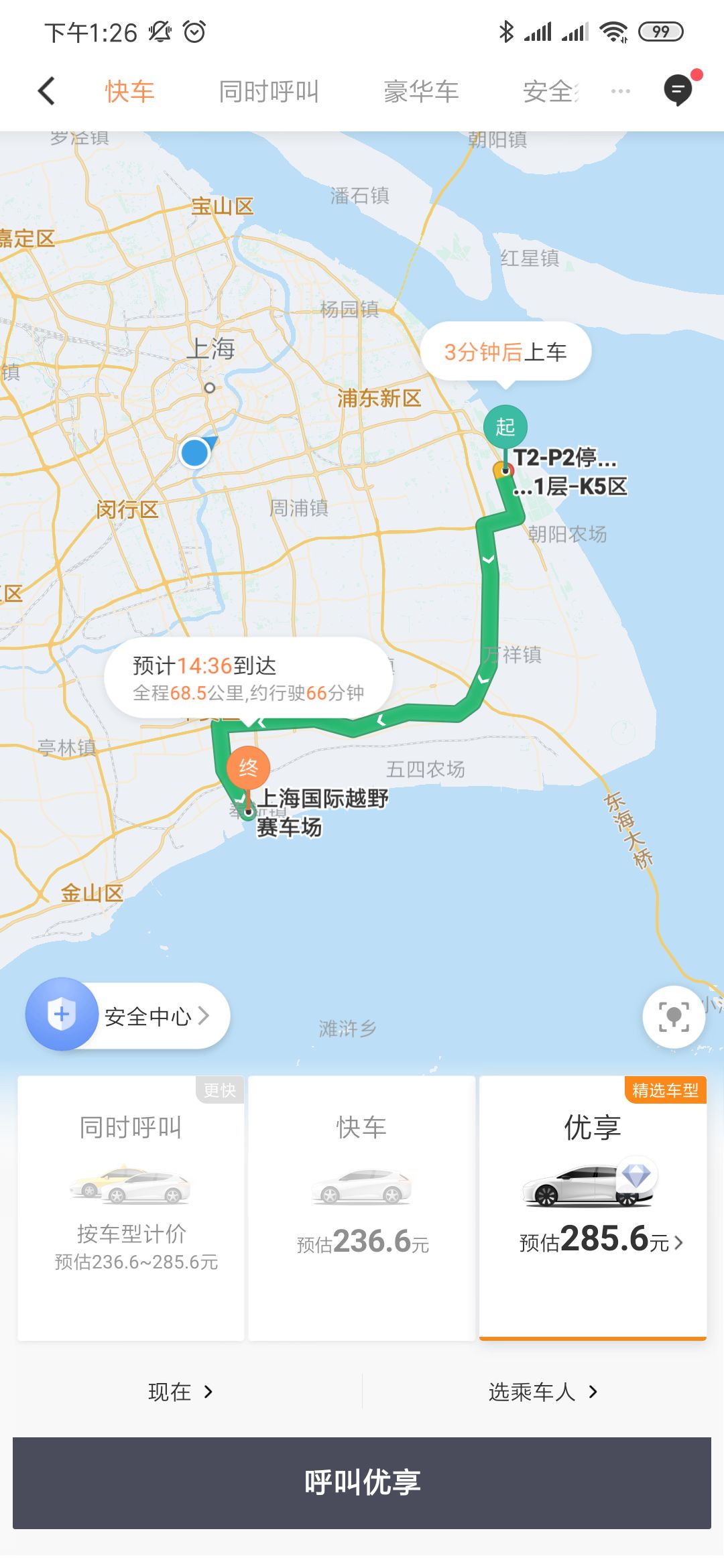The image size is (724, 1568).
Task: Tap the 终 destination marker
Action: coord(248,768)
